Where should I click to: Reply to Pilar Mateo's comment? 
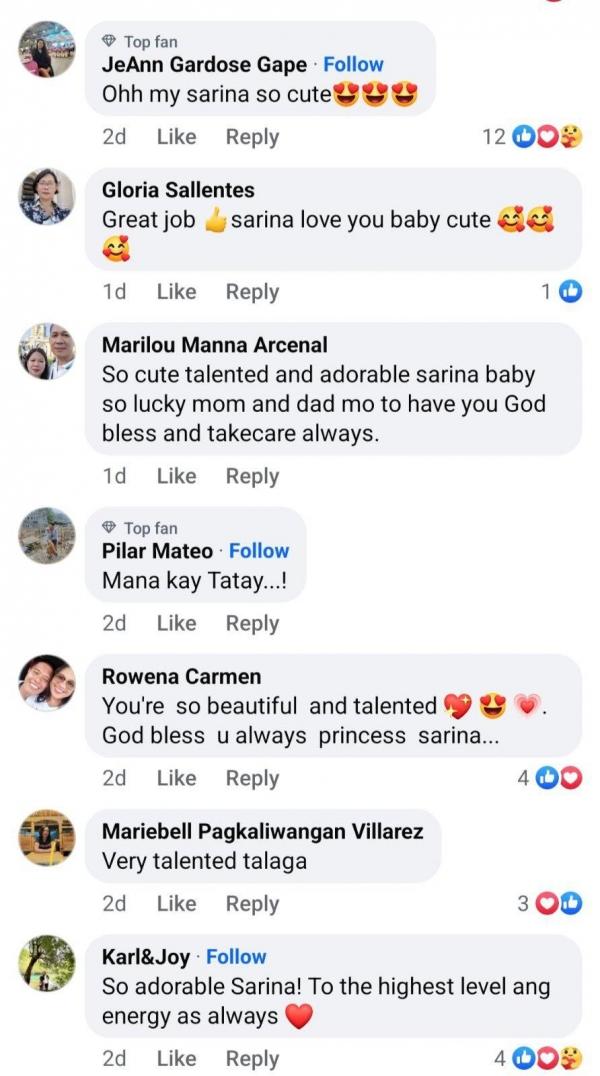point(252,624)
